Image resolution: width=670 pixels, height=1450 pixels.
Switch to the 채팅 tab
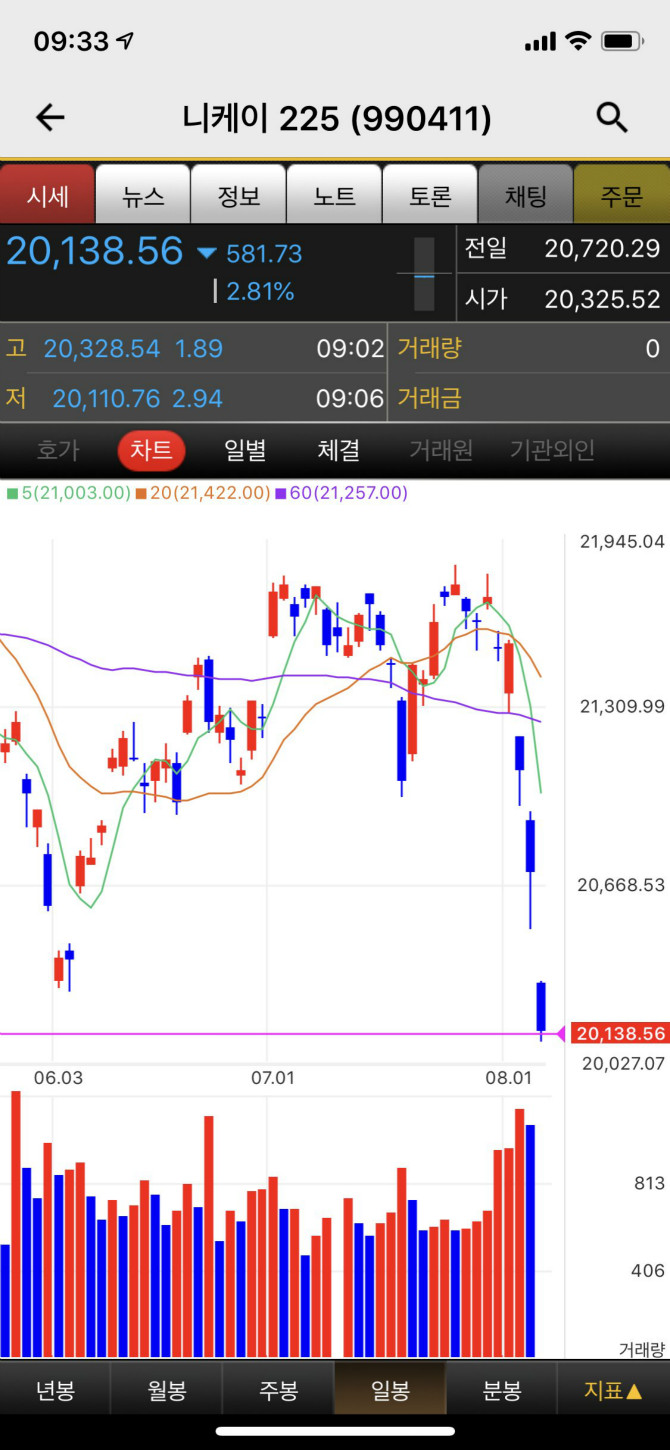pyautogui.click(x=526, y=195)
